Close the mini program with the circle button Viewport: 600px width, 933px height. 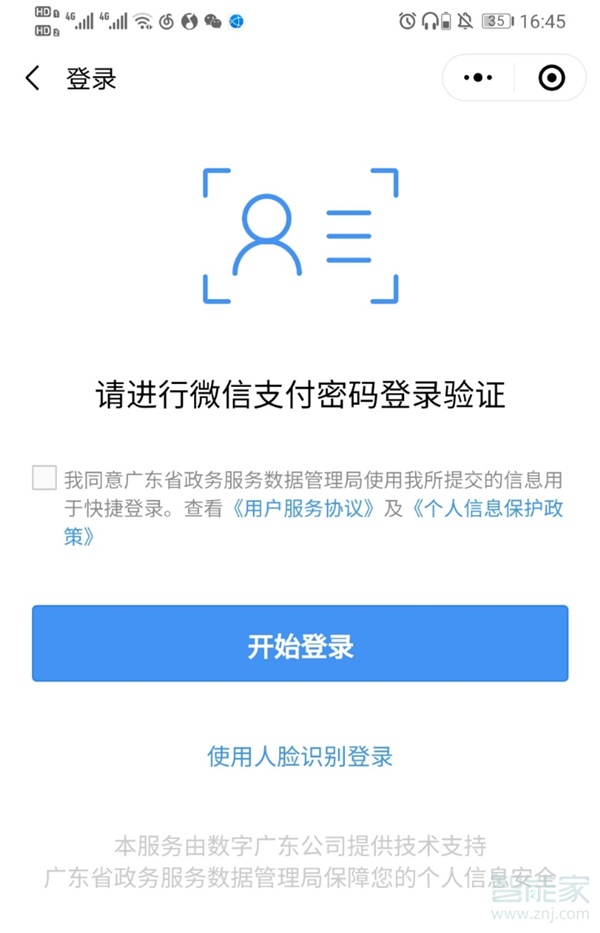[551, 78]
